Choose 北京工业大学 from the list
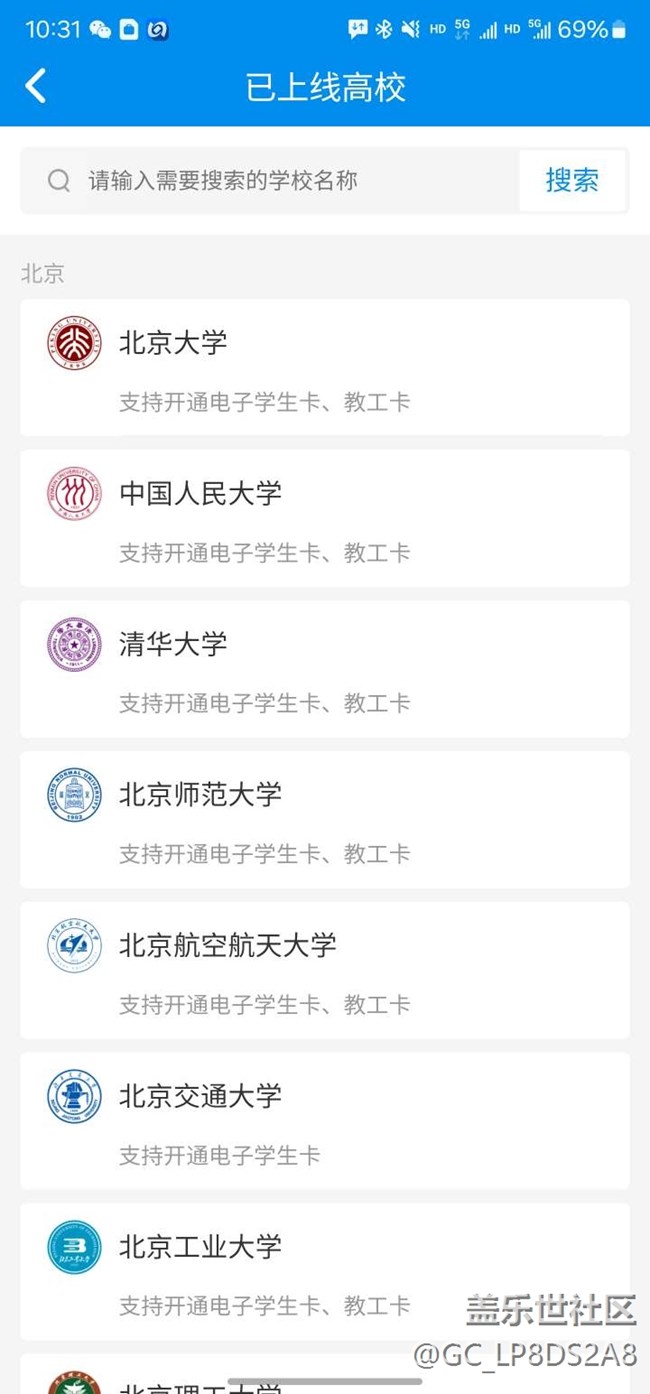This screenshot has width=650, height=1394. (324, 1271)
